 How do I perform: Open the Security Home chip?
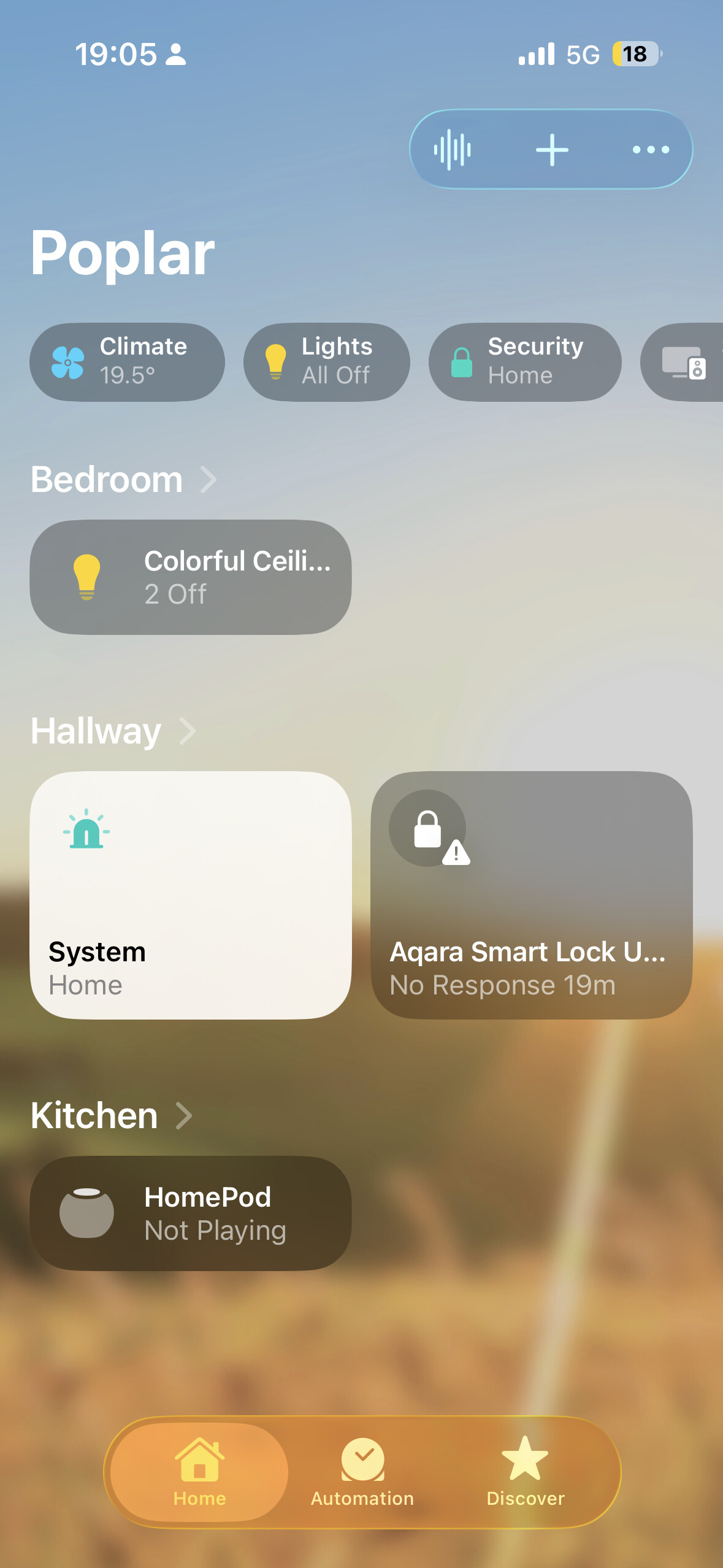(525, 362)
